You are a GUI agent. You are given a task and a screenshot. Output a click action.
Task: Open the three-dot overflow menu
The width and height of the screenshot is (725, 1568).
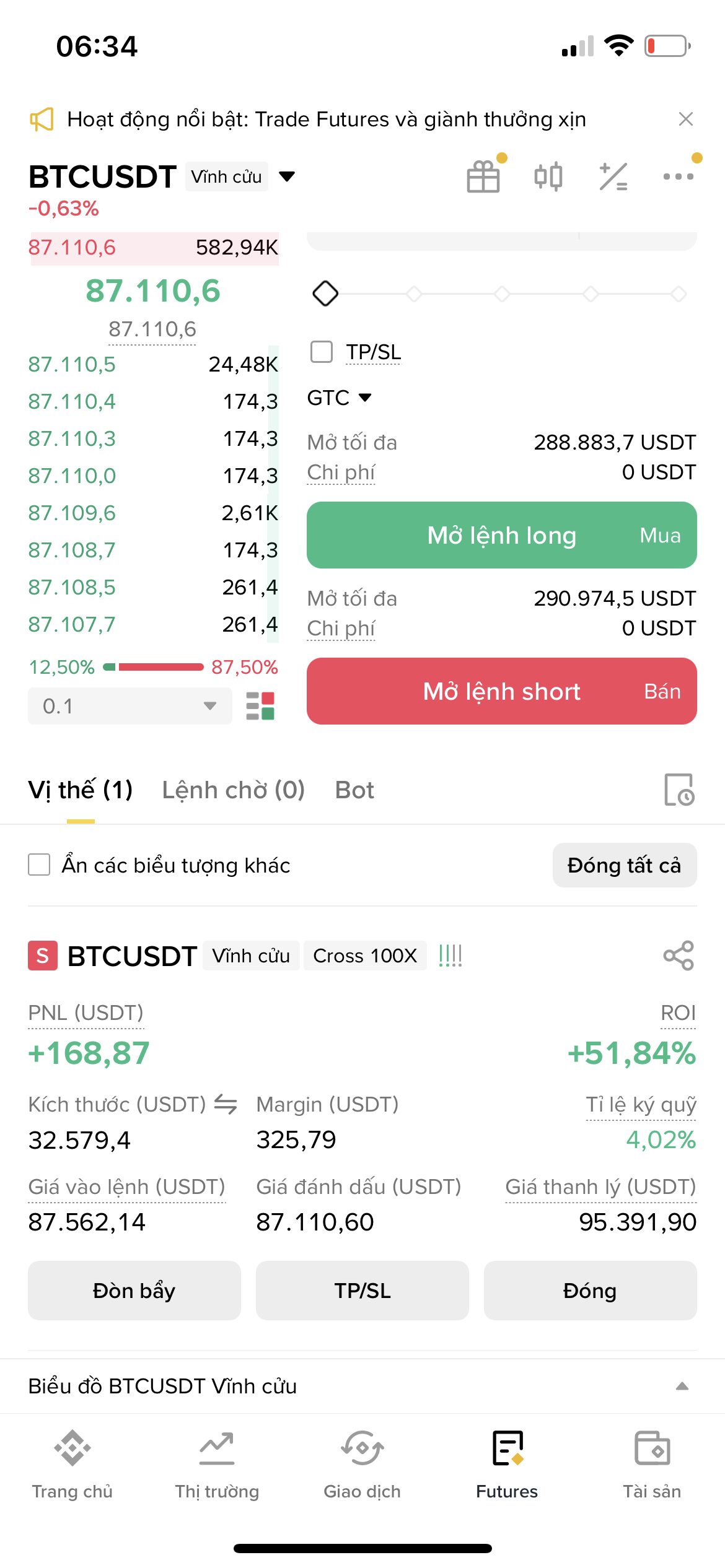[x=678, y=177]
